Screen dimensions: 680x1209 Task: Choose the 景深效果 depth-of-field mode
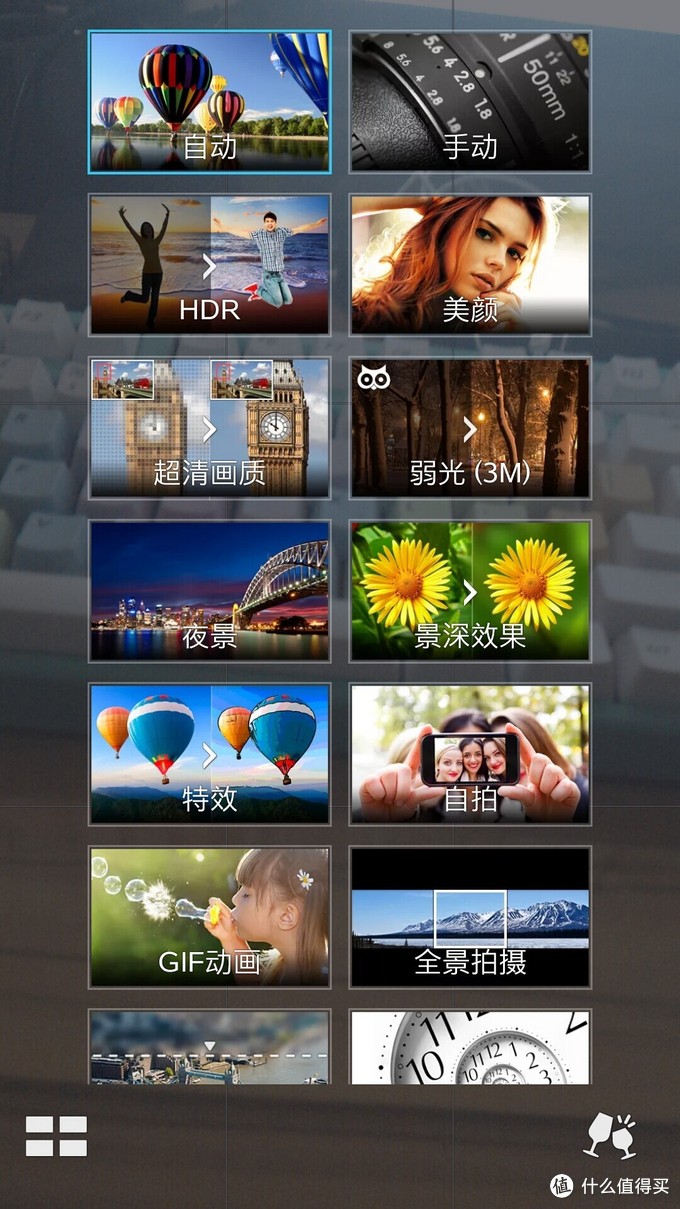point(470,590)
